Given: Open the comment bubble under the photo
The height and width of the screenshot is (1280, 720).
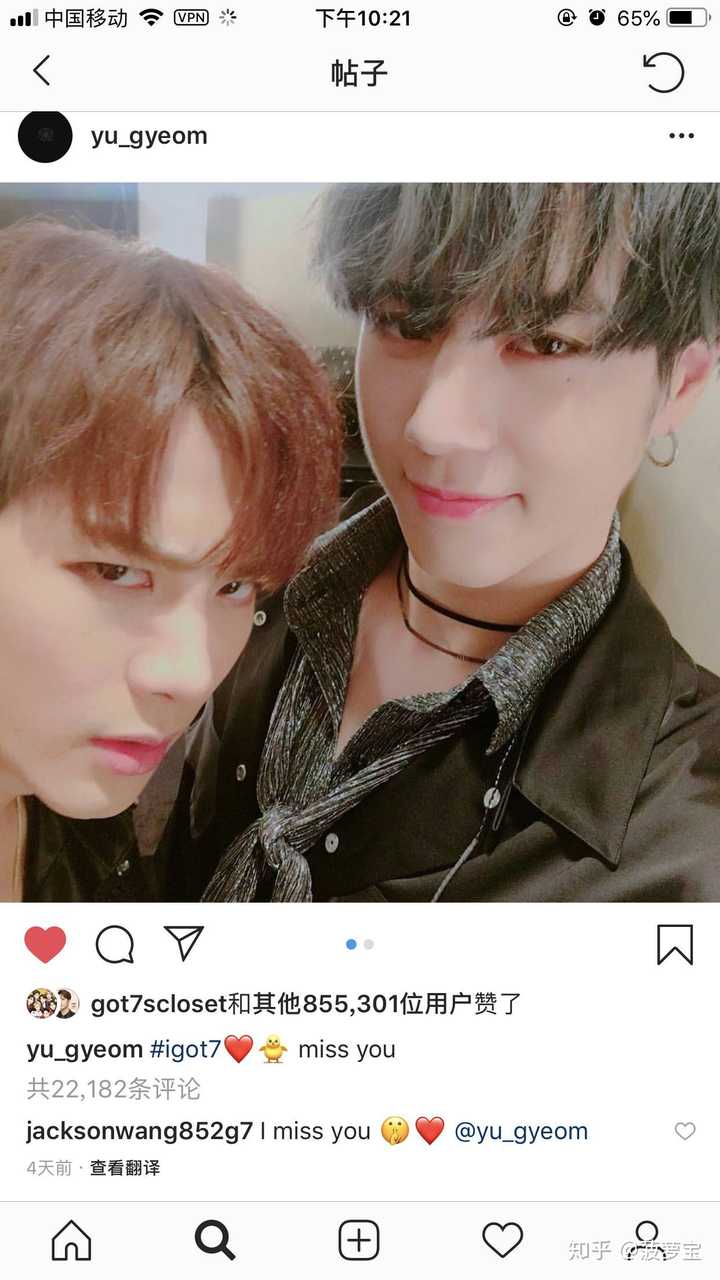Looking at the screenshot, I should [115, 944].
